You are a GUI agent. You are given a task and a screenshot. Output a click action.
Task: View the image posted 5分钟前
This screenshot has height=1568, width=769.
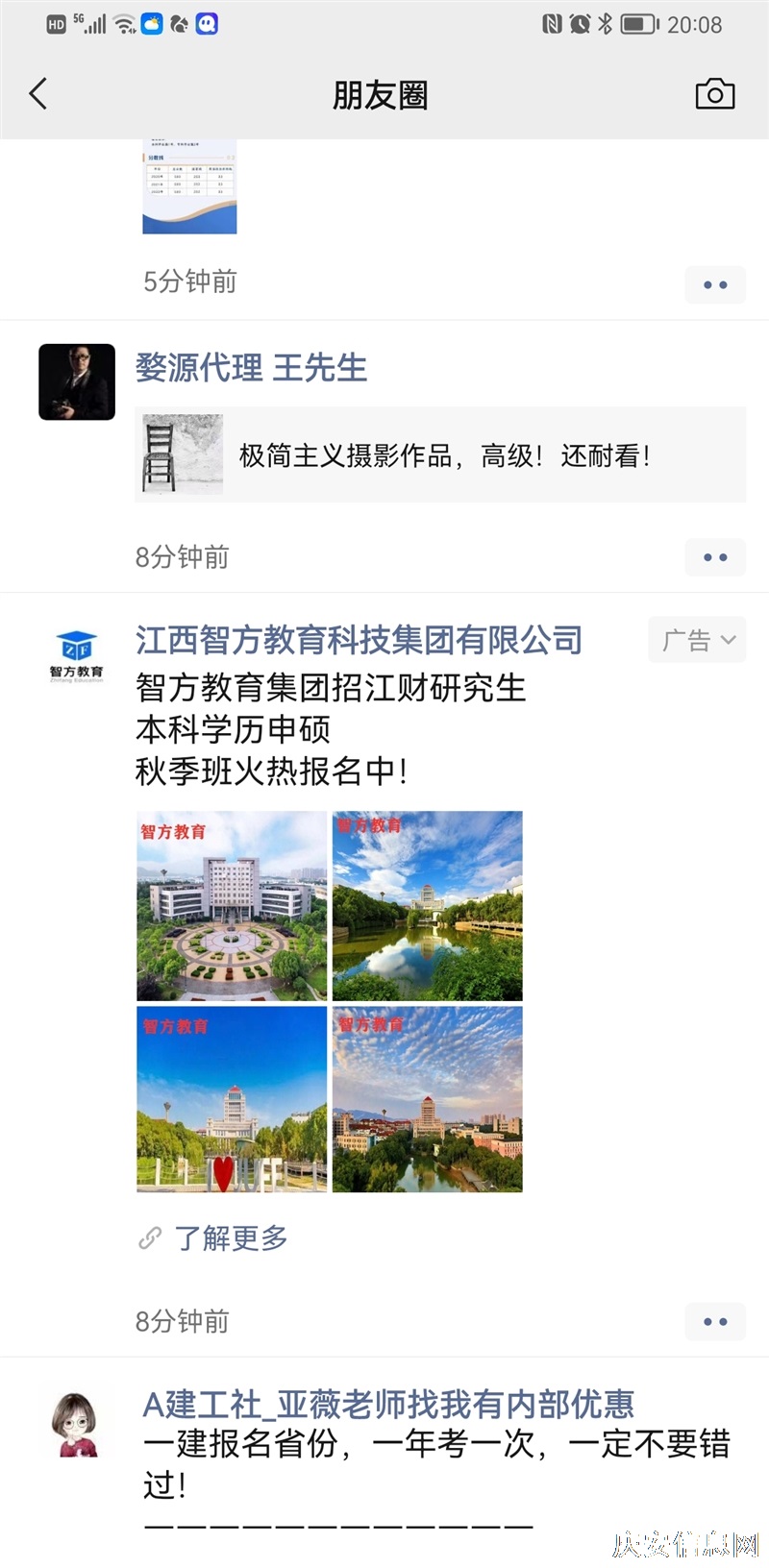point(189,186)
